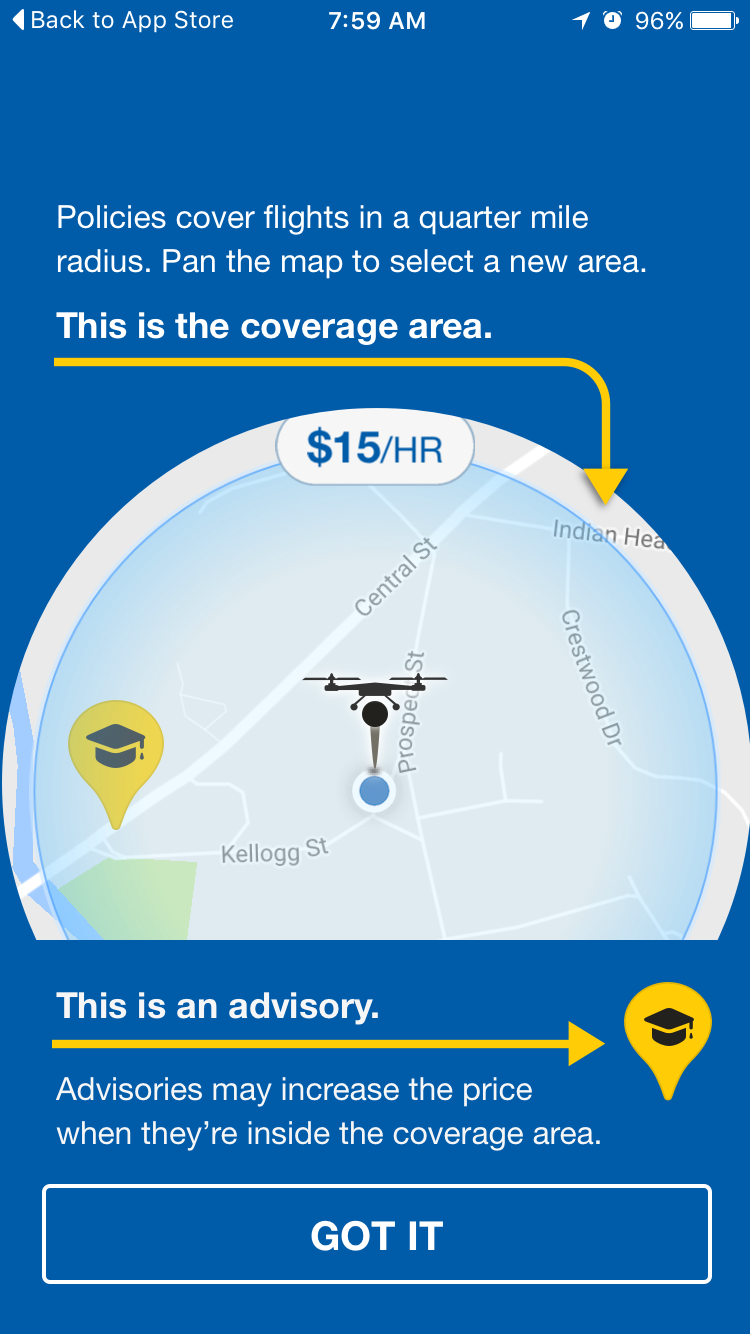Tap the GOT IT button
Viewport: 750px width, 1334px height.
tap(376, 1235)
